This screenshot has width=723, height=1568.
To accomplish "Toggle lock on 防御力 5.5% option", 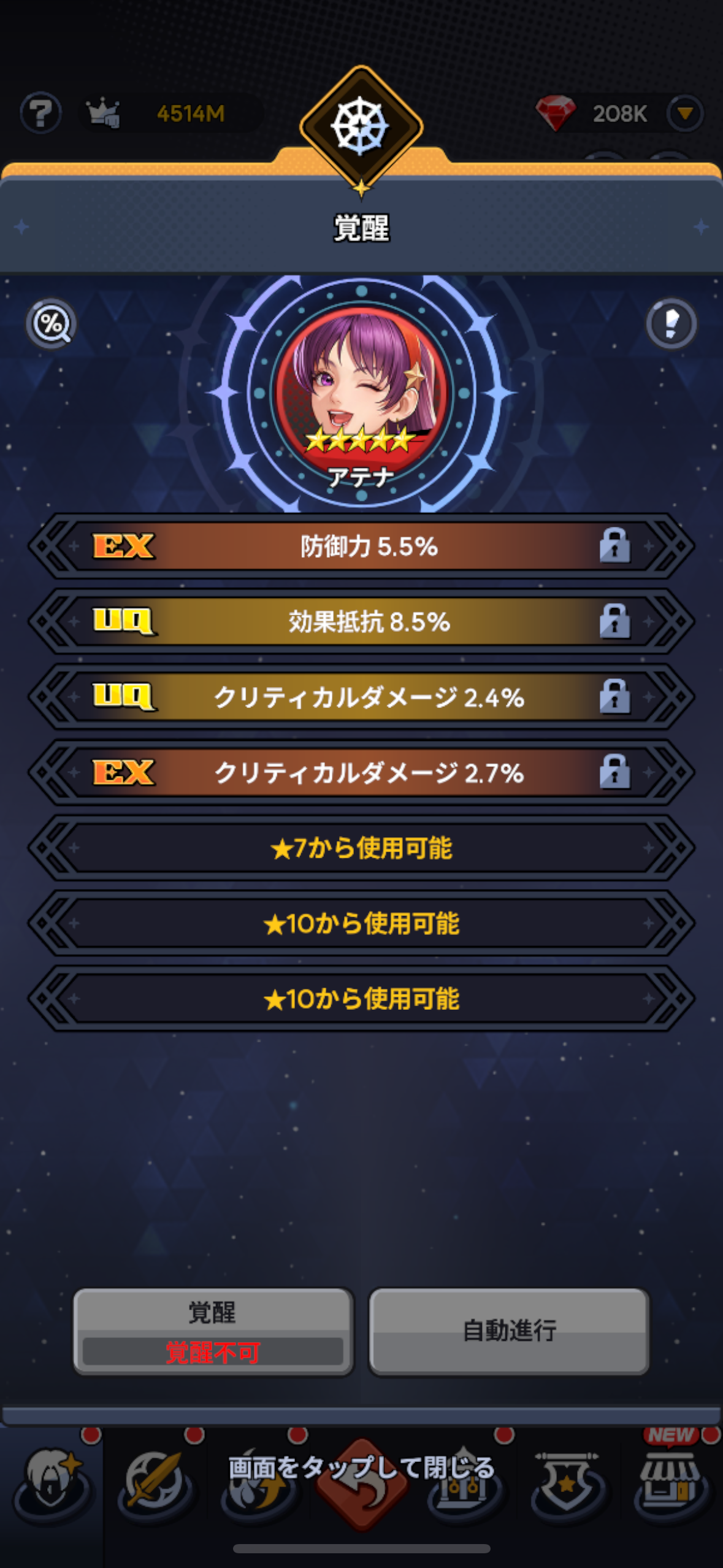I will pyautogui.click(x=614, y=546).
